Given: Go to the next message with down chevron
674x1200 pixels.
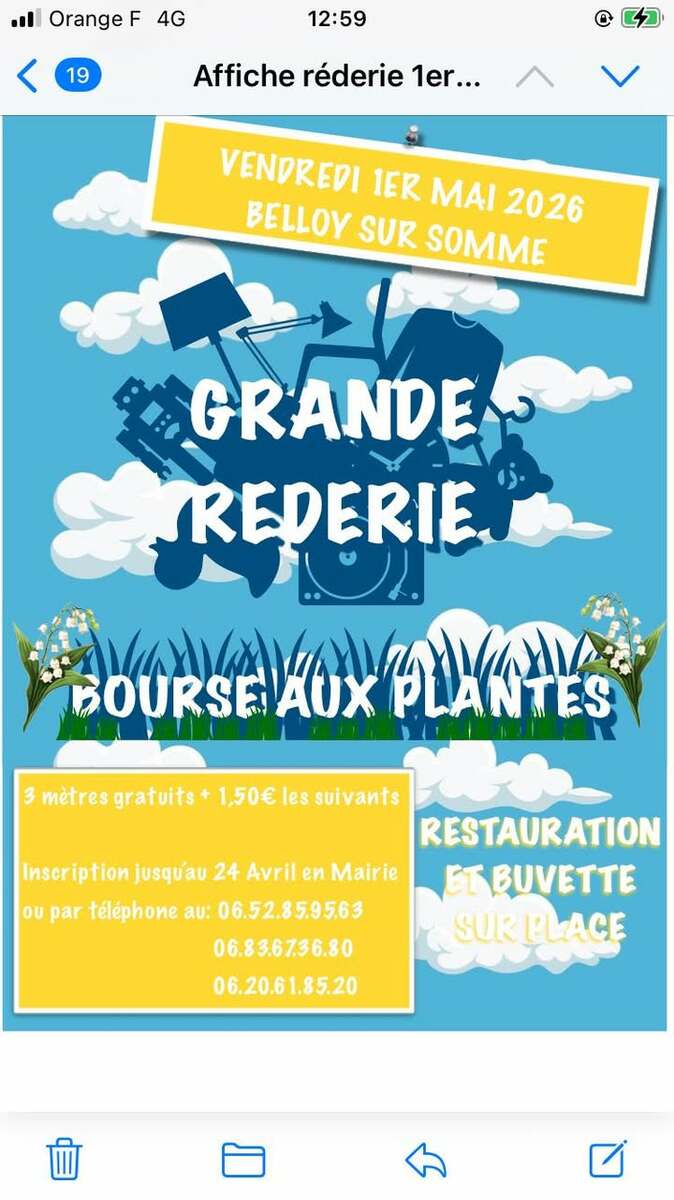Looking at the screenshot, I should click(621, 76).
